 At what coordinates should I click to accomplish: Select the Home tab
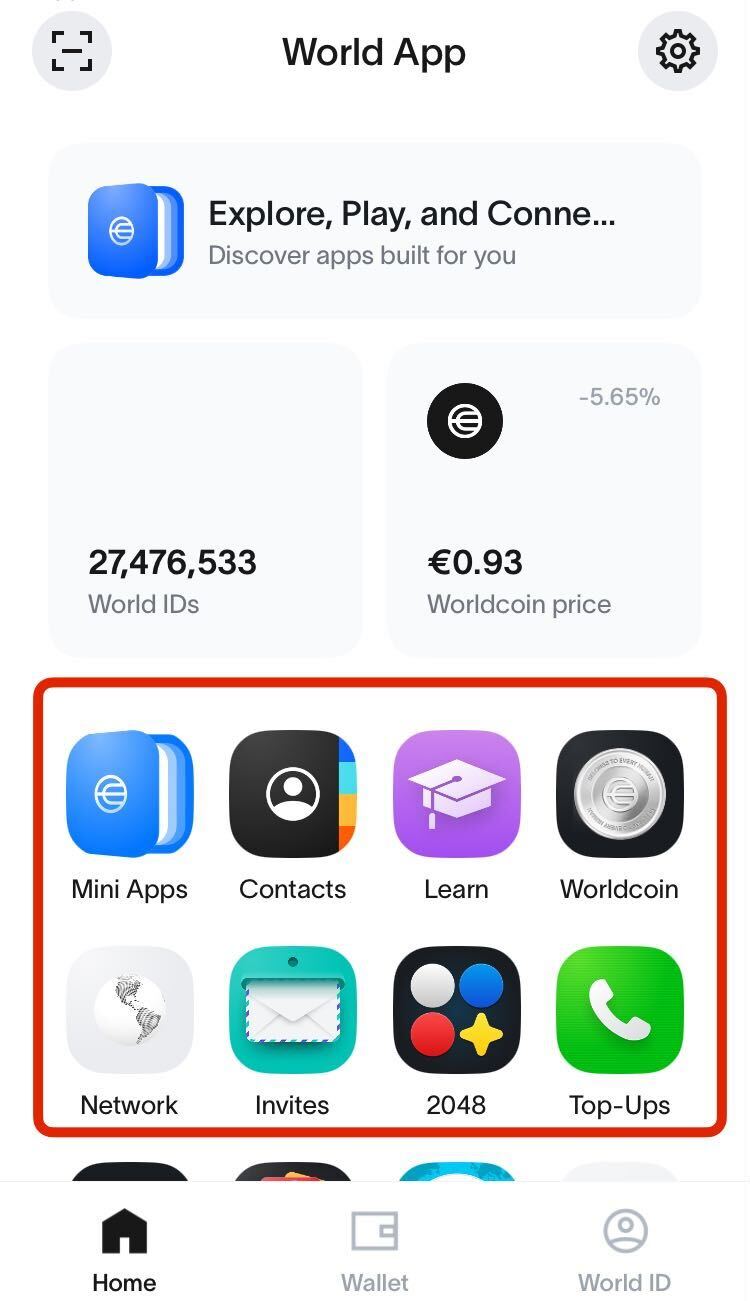pyautogui.click(x=124, y=1250)
